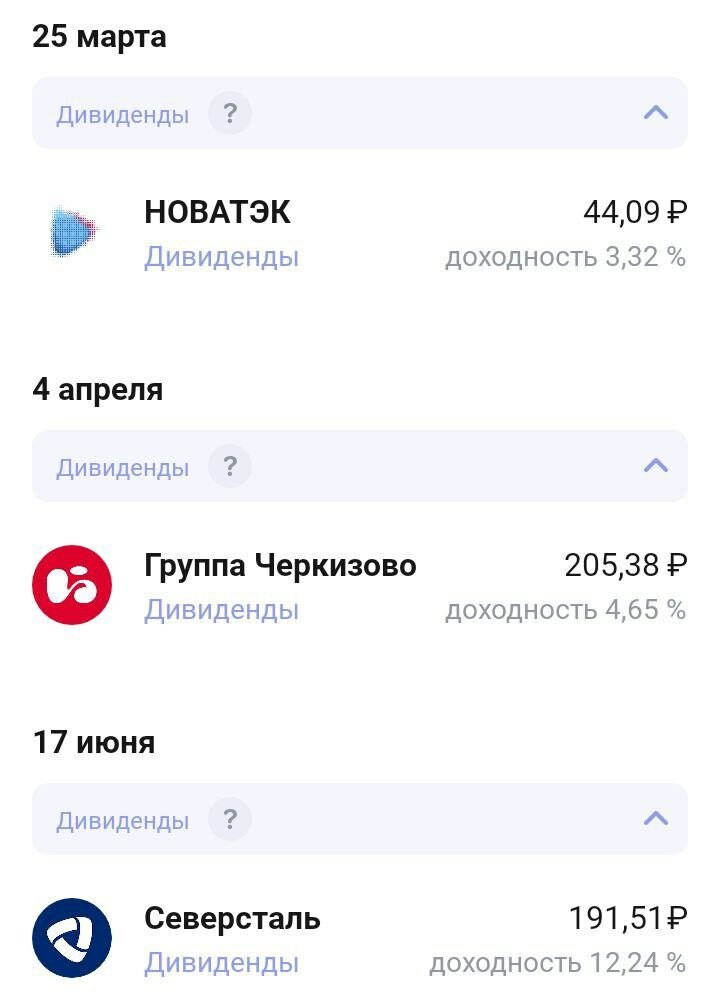Open the НОВАТЭК dividend row

pos(360,234)
